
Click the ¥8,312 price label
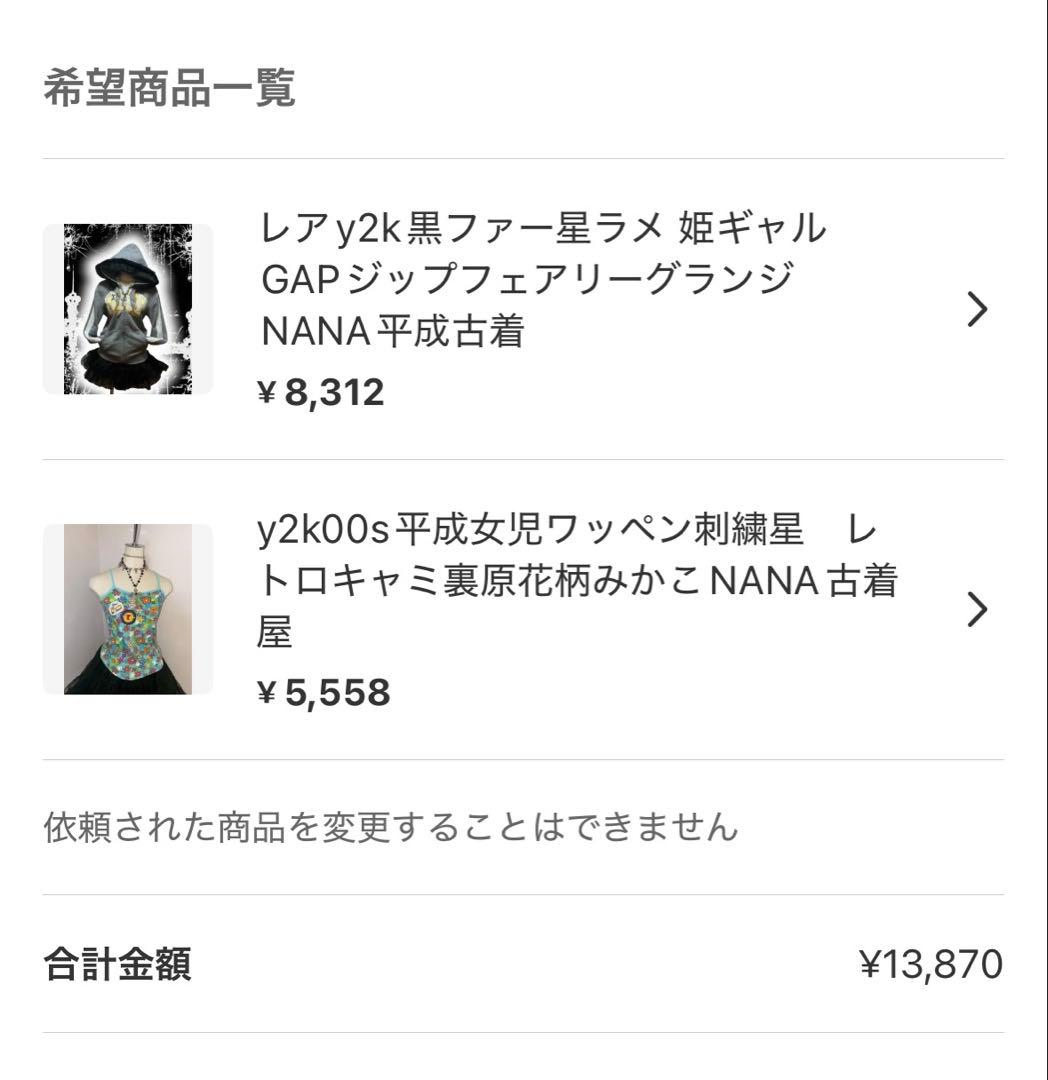pos(320,393)
